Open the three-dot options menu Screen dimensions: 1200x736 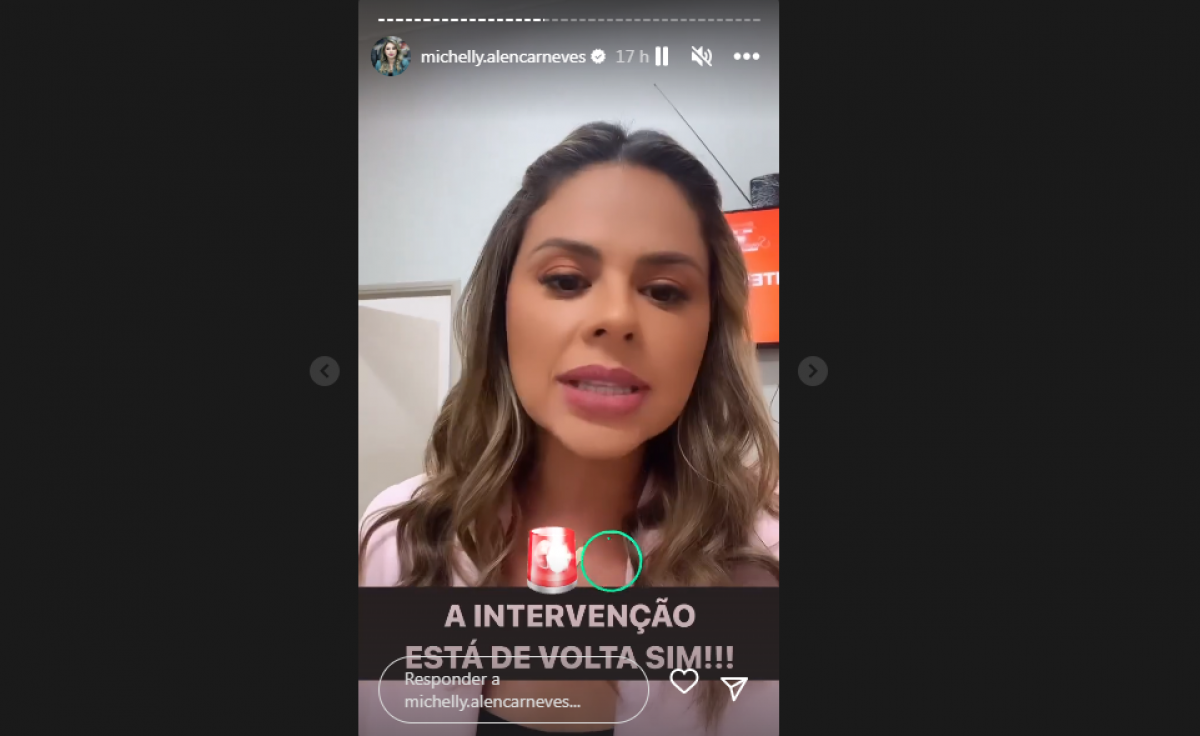[x=746, y=57]
